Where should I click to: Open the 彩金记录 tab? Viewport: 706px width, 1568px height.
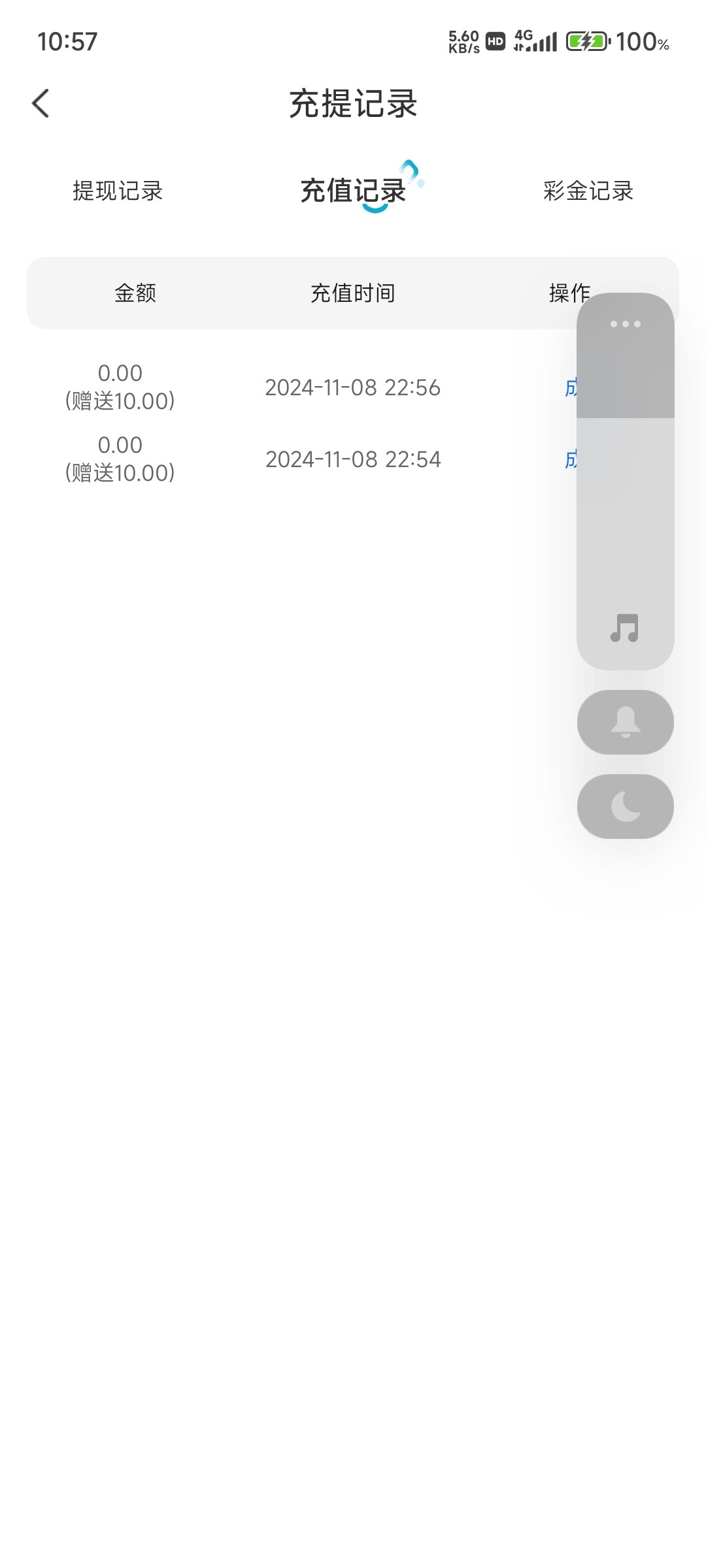588,191
